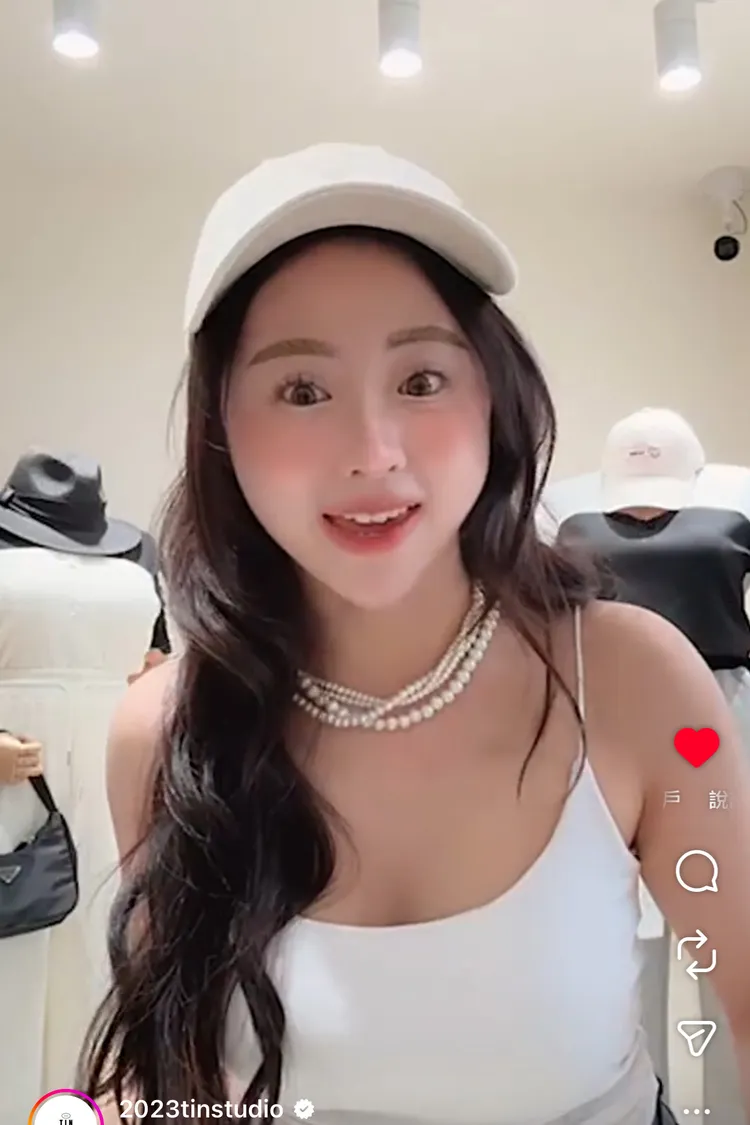View the 2023tinstudio profile picture
The width and height of the screenshot is (750, 1125).
point(66,1110)
